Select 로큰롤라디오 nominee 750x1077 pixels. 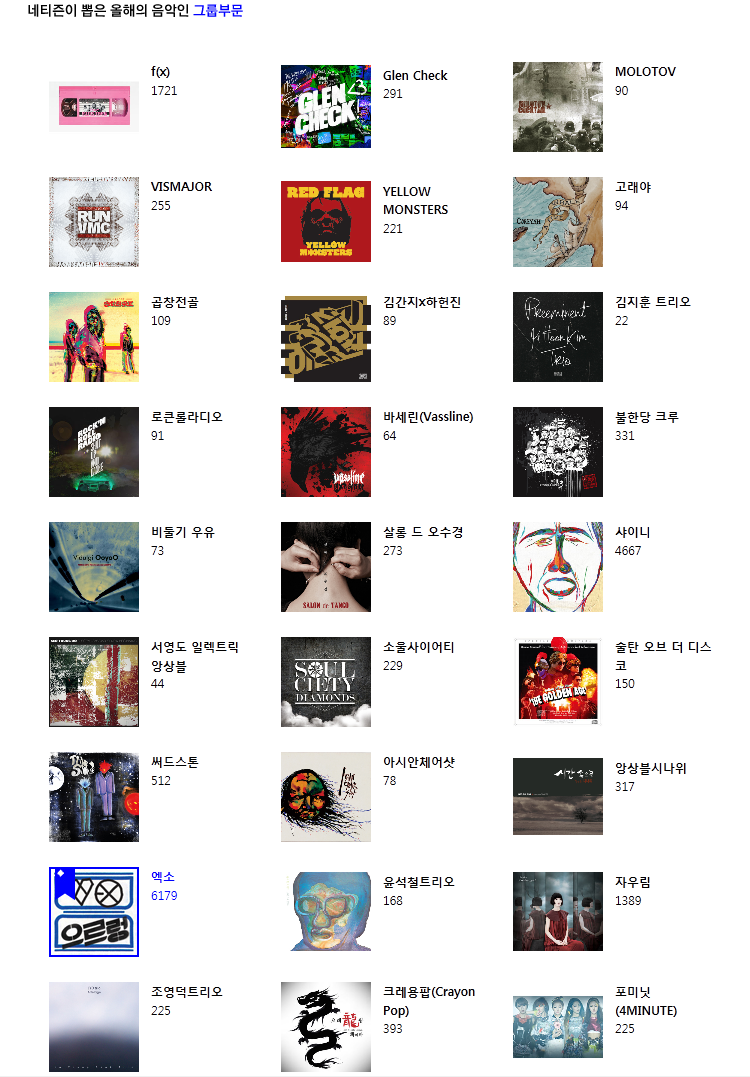tap(94, 452)
